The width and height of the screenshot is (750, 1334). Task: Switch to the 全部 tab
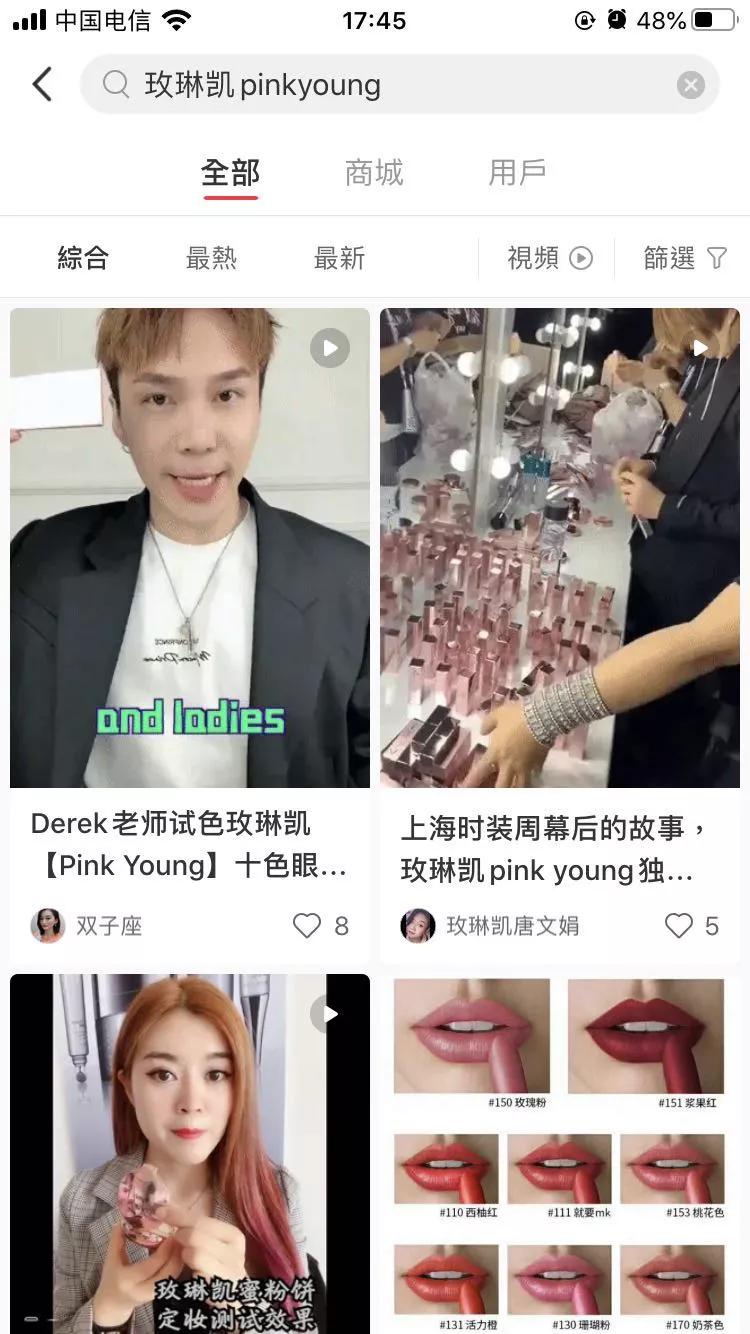[x=230, y=173]
